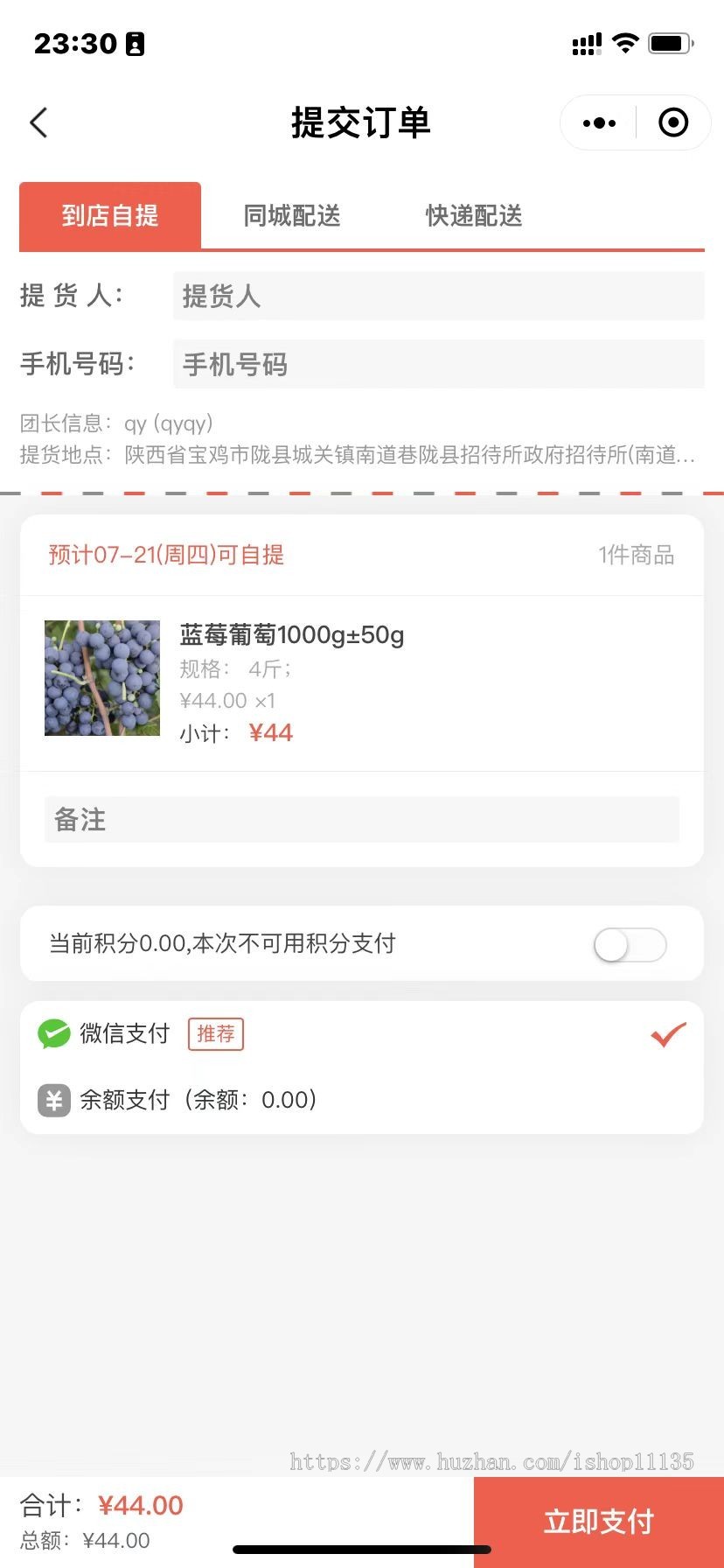
Task: Focus the 手机号码 input field
Action: pyautogui.click(x=437, y=364)
